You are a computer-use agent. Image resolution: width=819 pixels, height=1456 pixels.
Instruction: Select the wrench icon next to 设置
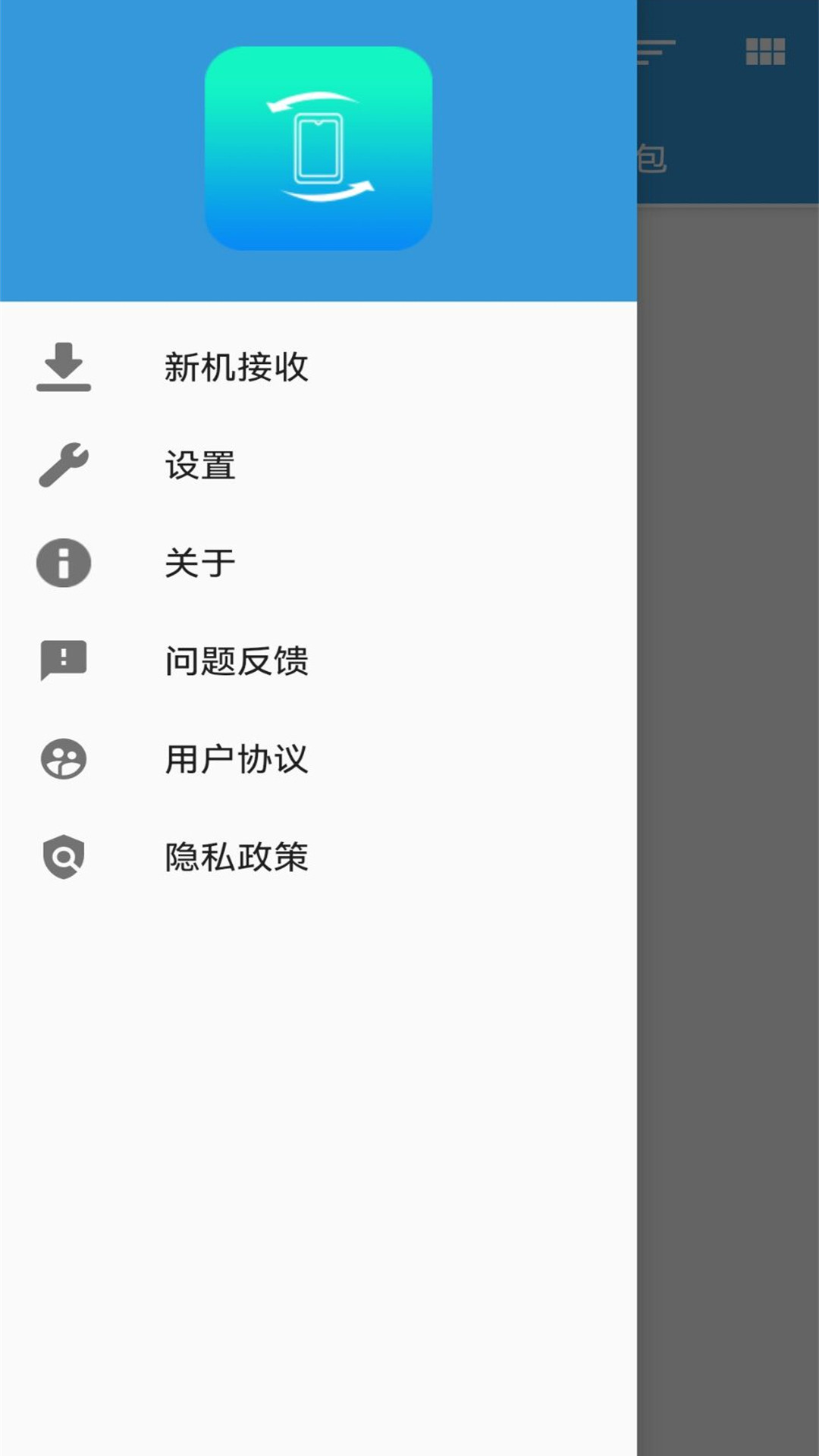click(x=64, y=465)
